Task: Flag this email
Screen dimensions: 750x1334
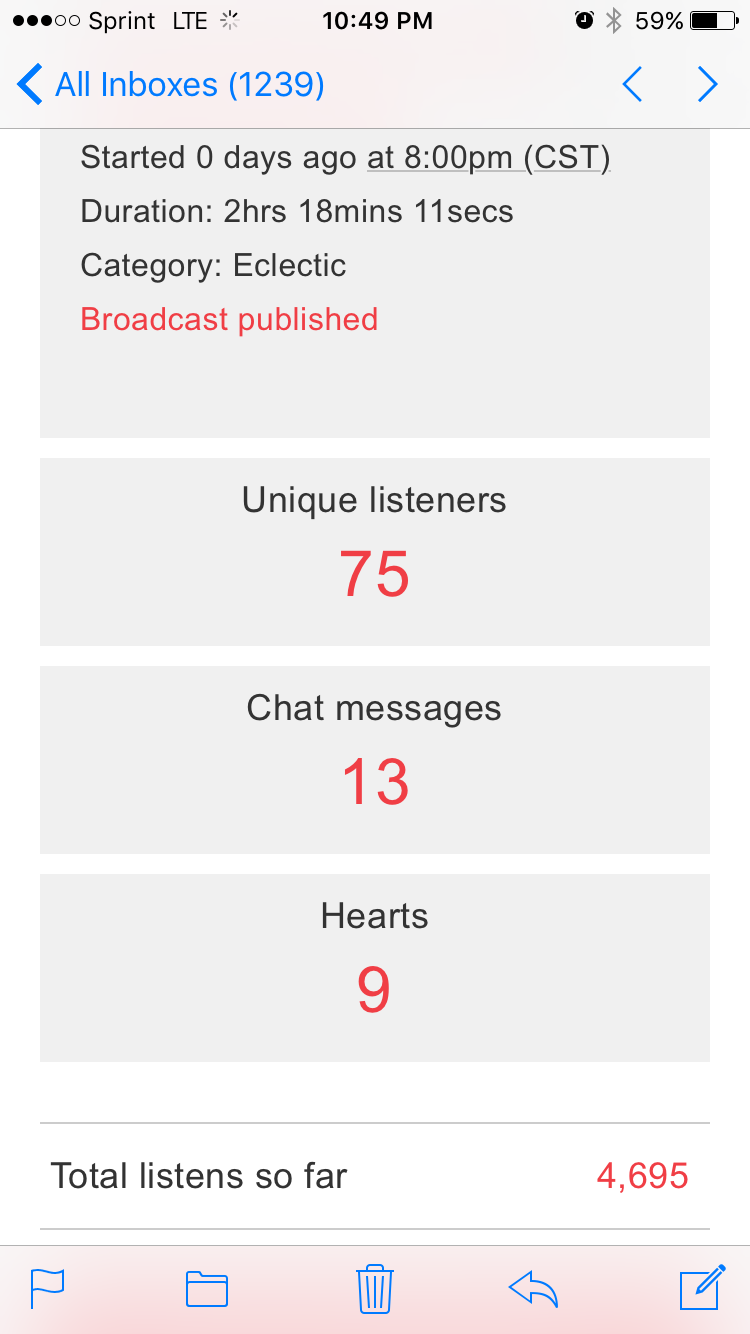Action: (48, 1288)
